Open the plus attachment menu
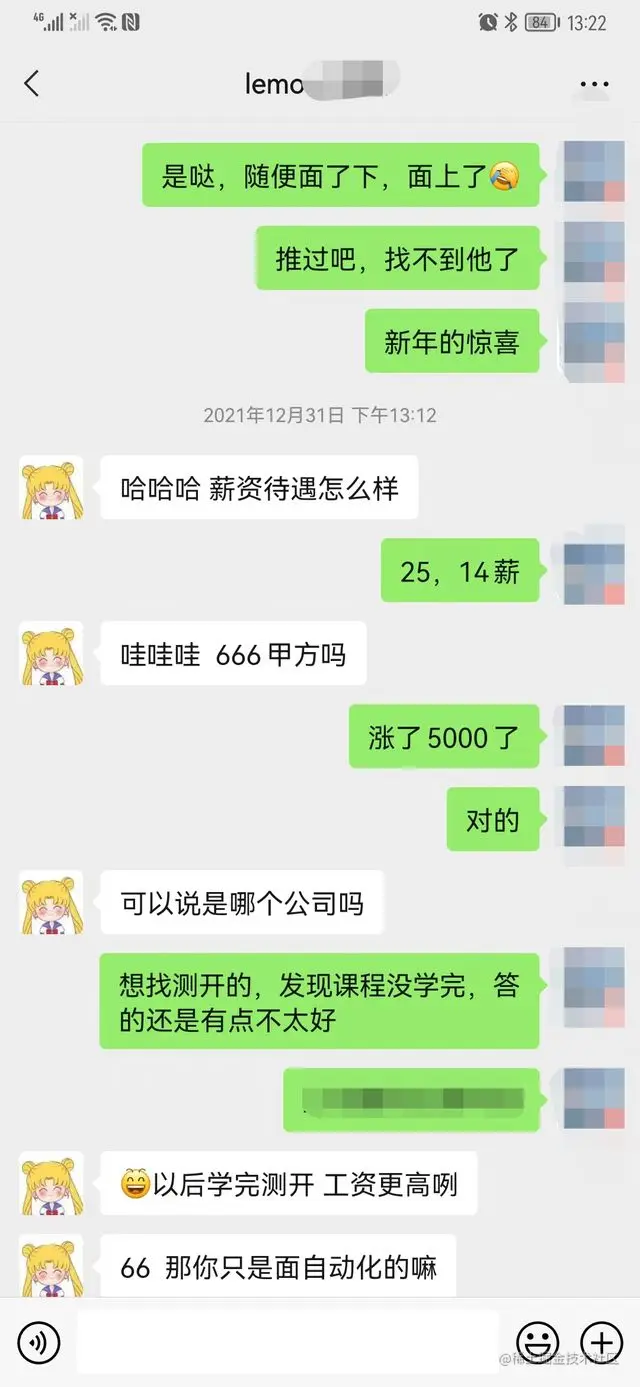640x1387 pixels. tap(601, 1342)
